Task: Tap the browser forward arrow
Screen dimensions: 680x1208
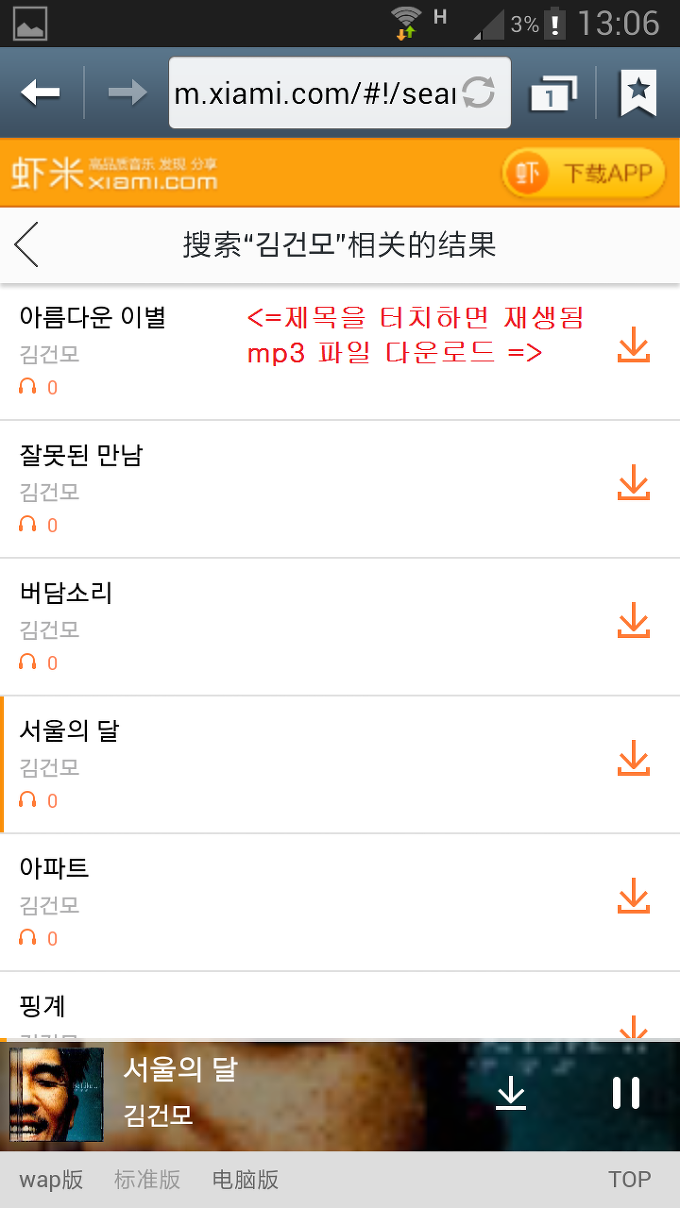Action: (127, 94)
